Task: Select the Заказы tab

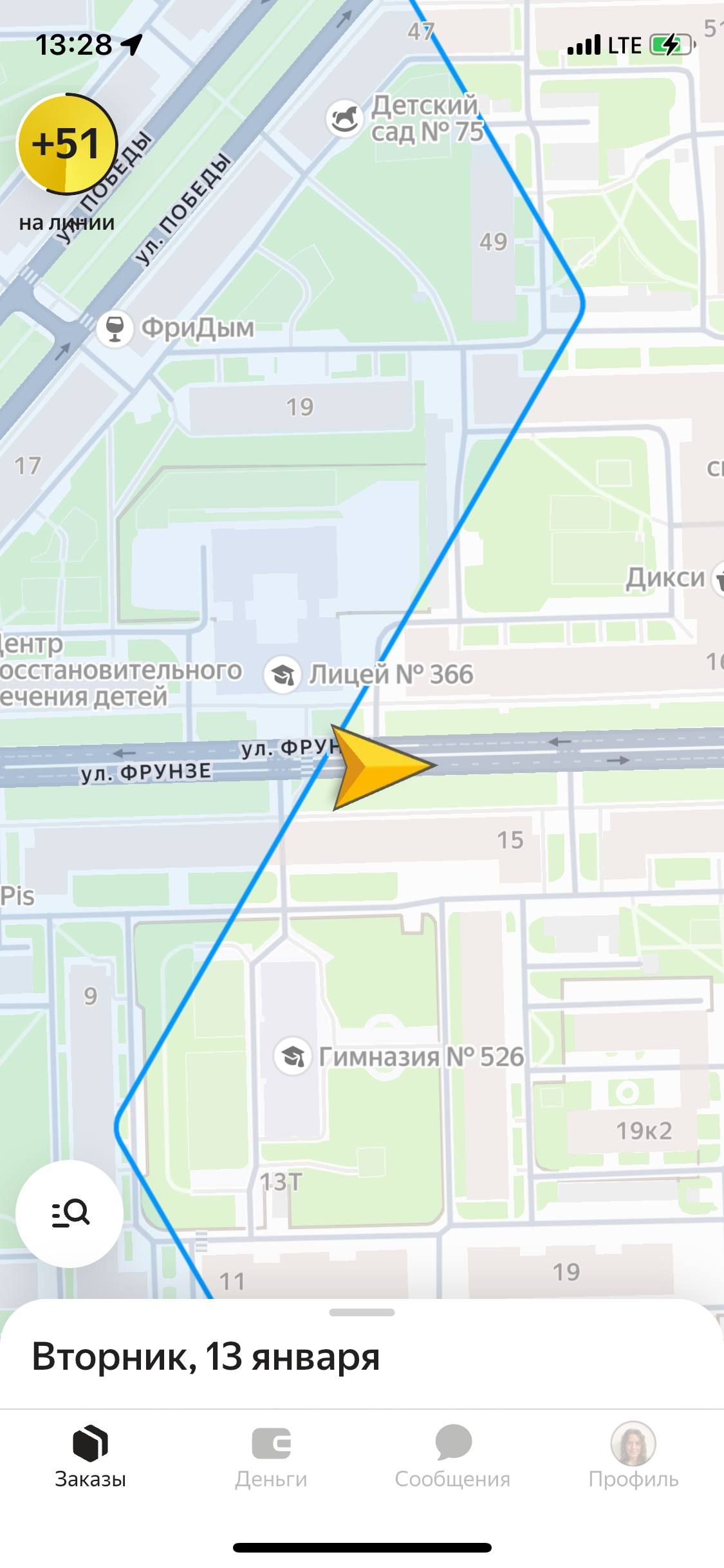Action: 90,1458
